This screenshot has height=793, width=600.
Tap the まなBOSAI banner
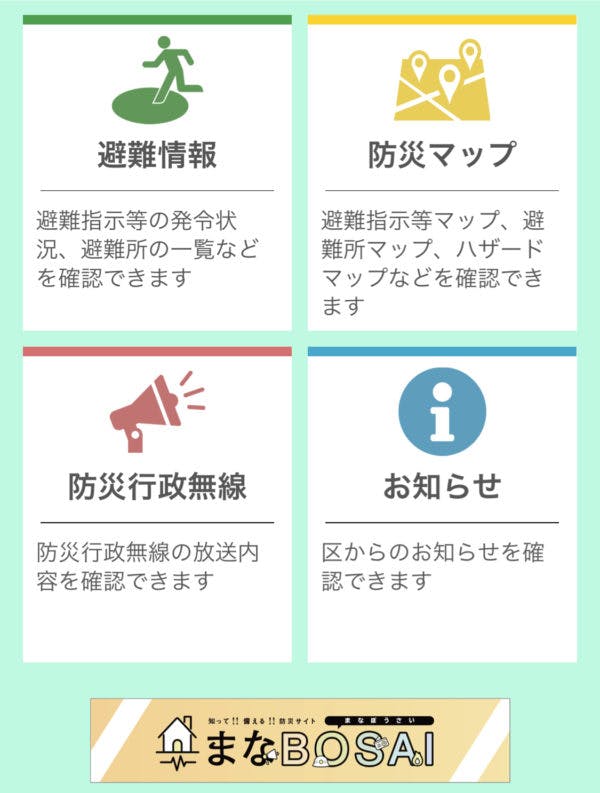click(299, 740)
